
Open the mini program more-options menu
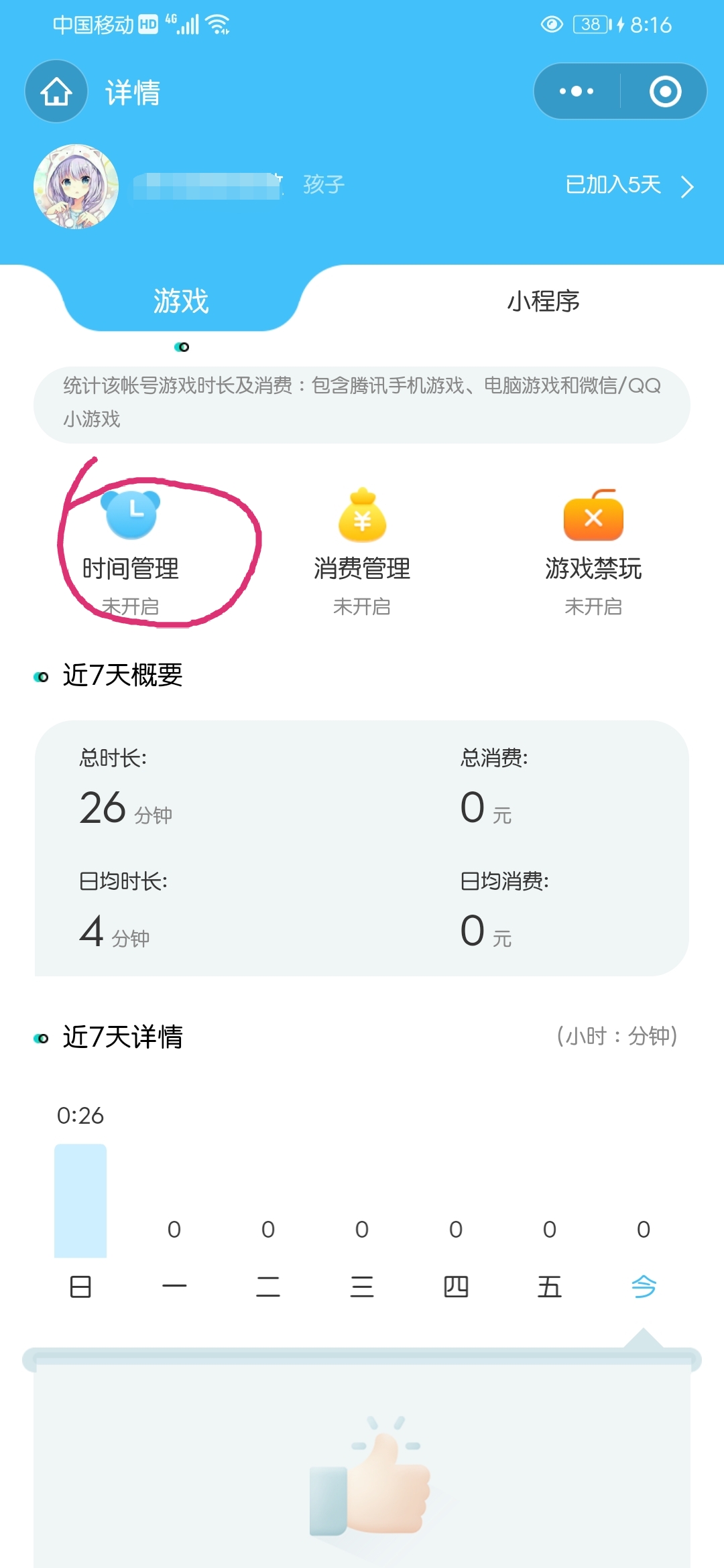pyautogui.click(x=577, y=91)
